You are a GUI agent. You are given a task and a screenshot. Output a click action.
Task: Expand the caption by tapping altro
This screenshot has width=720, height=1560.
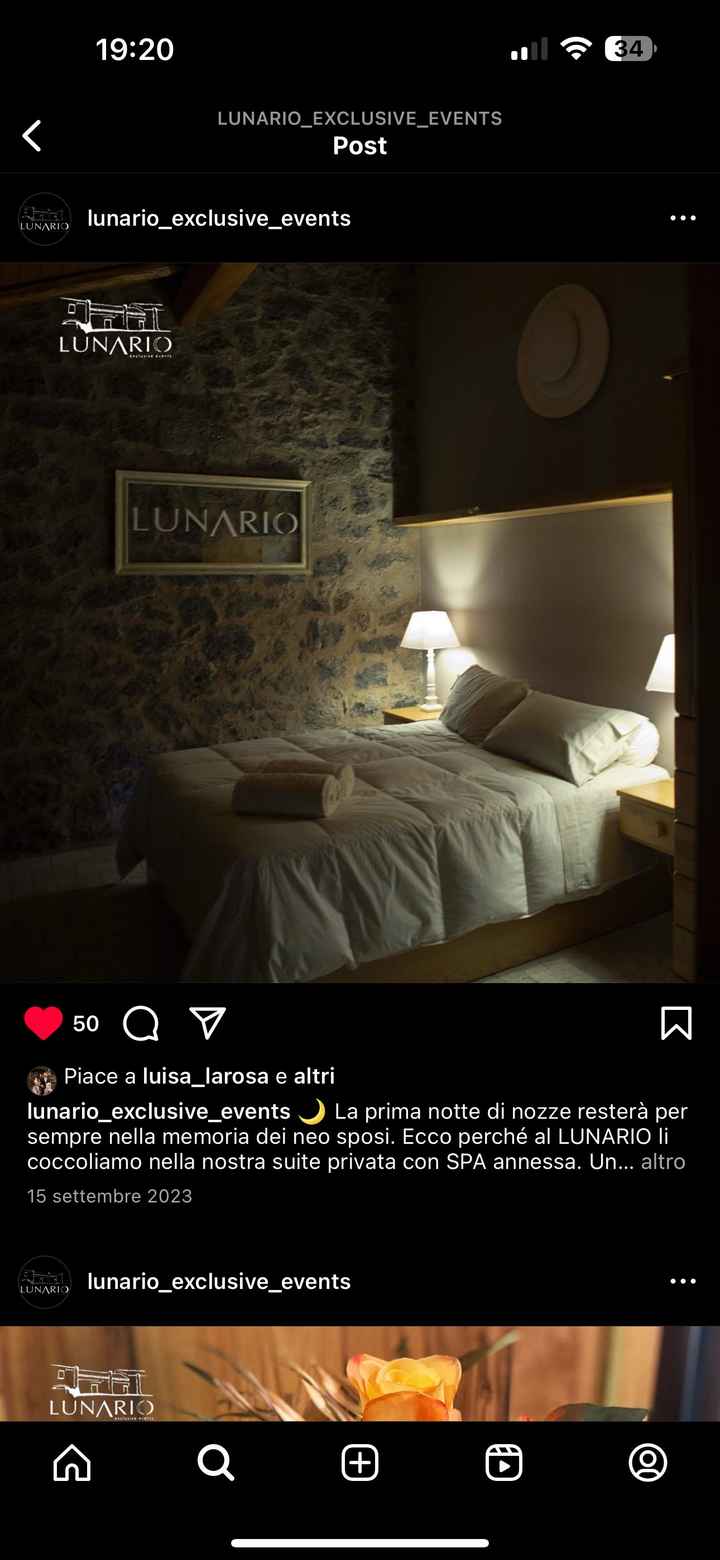[x=662, y=1162]
